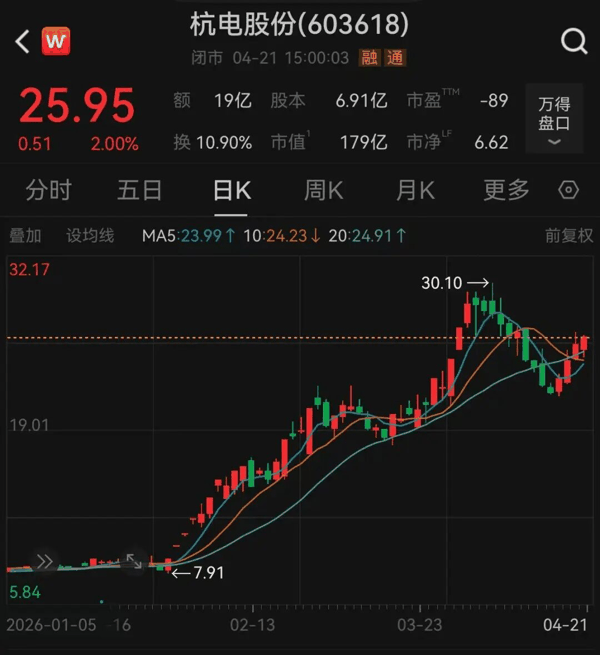Image resolution: width=600 pixels, height=655 pixels.
Task: Tap the 叠加 overlay option
Action: [x=26, y=236]
